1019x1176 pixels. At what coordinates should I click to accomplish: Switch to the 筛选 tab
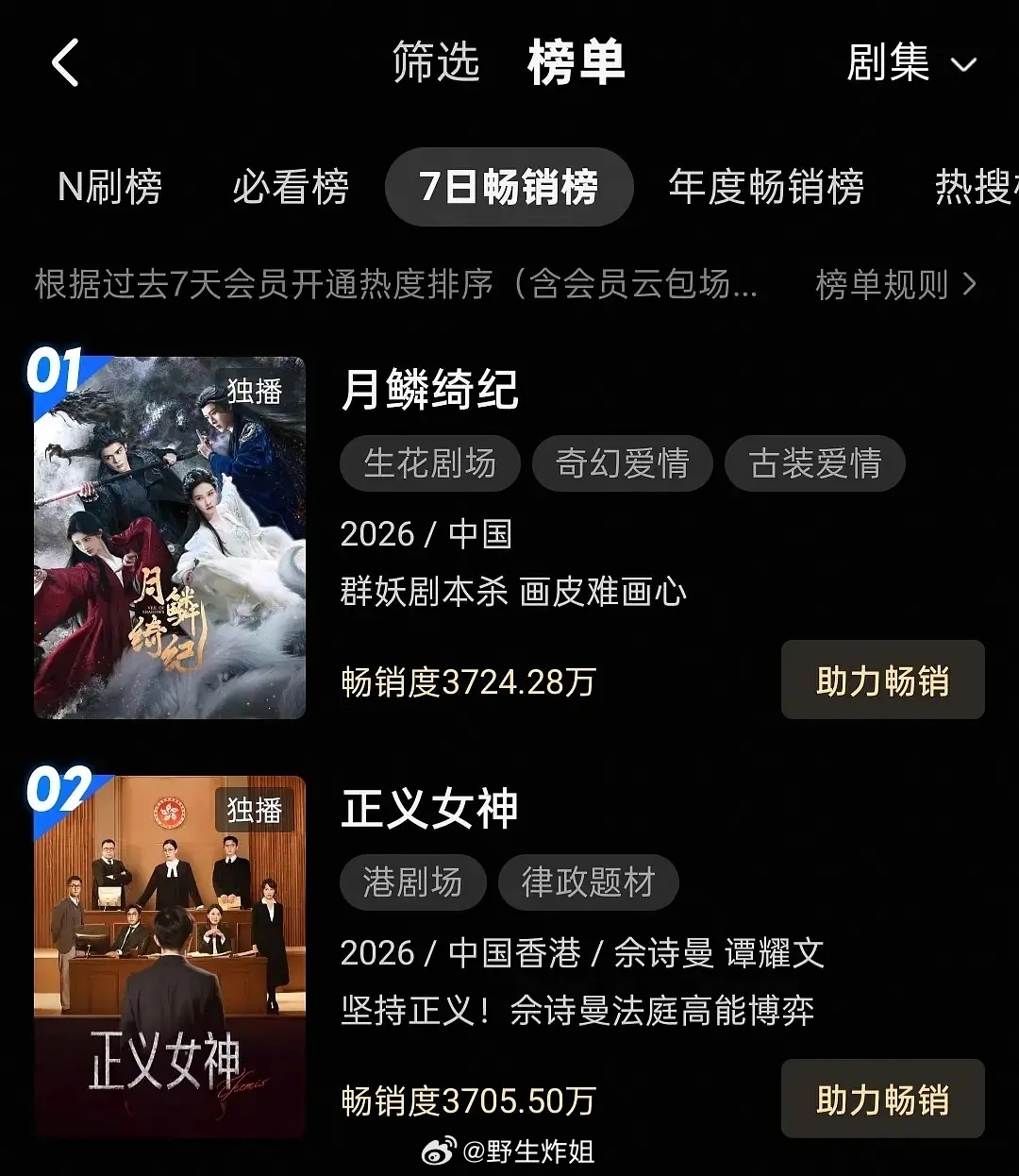439,64
